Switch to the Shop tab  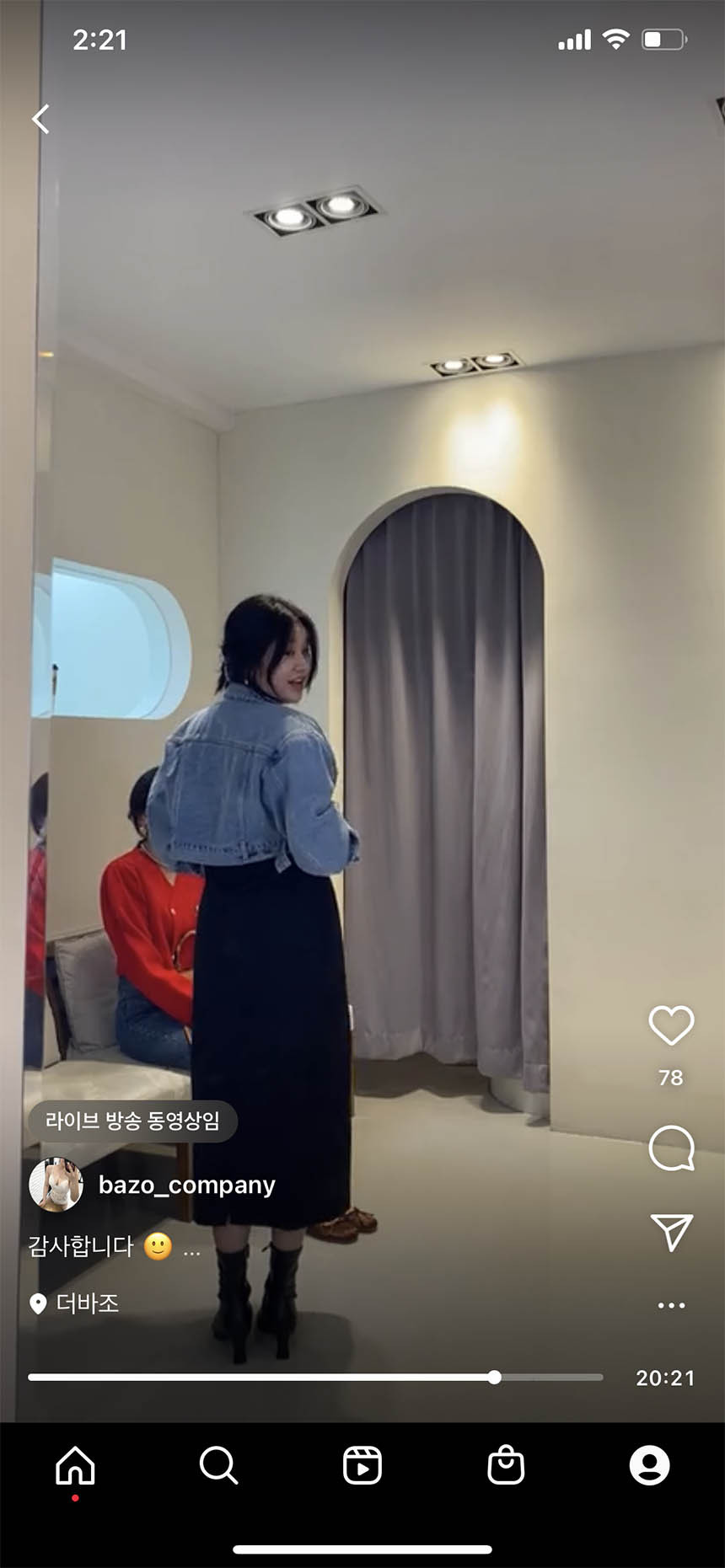(506, 1465)
